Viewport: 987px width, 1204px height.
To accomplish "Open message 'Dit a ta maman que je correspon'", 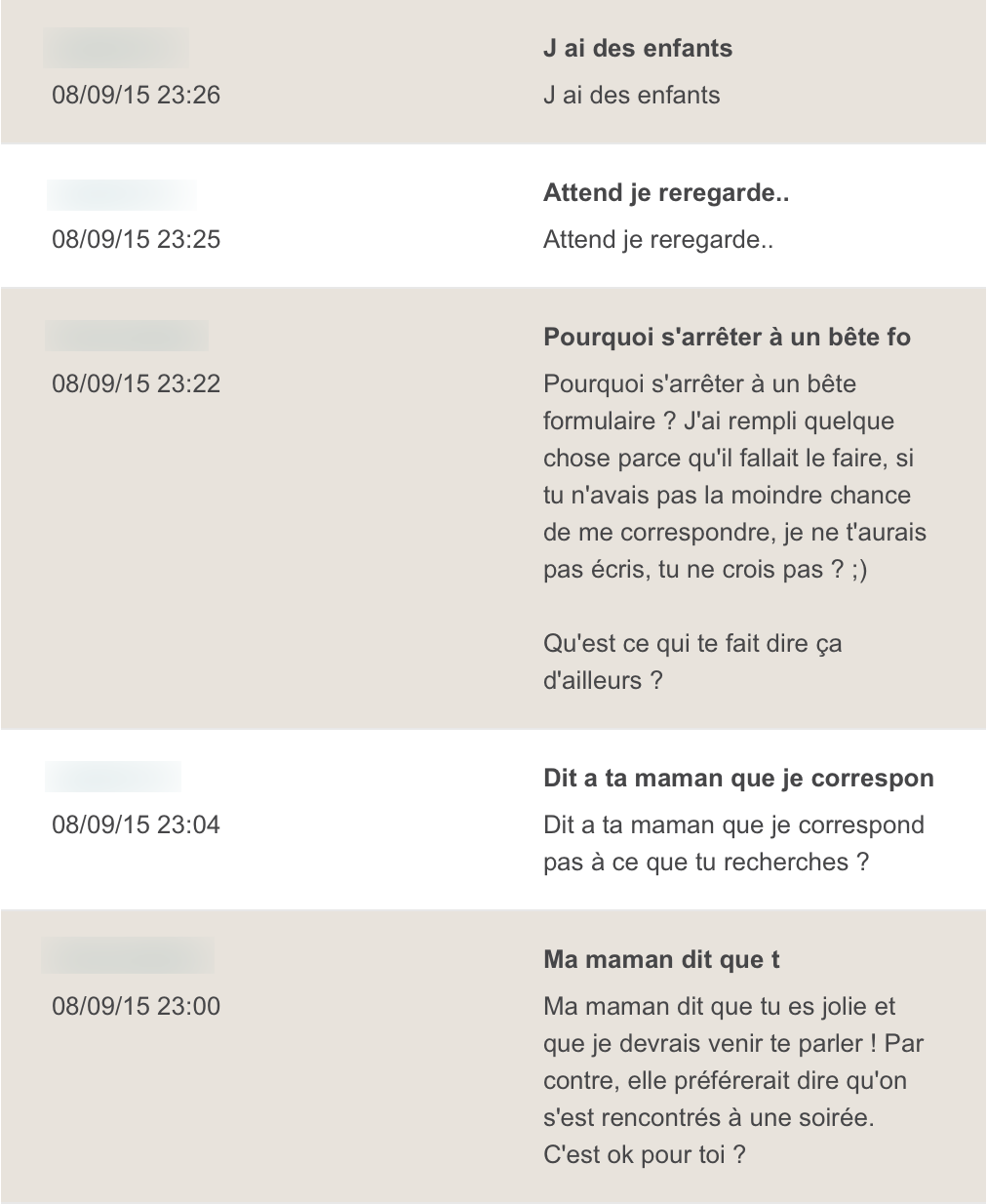I will coord(737,779).
